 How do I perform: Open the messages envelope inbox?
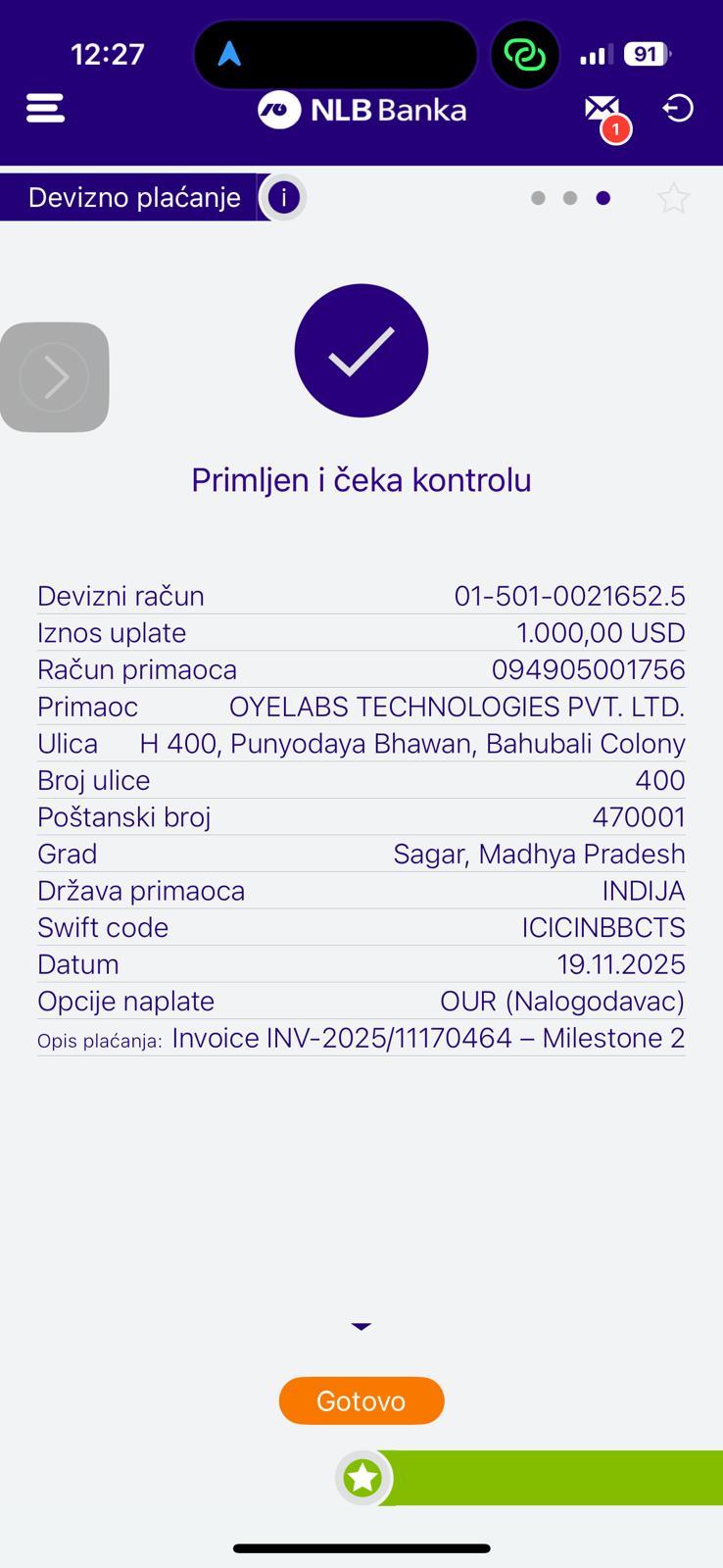point(602,111)
